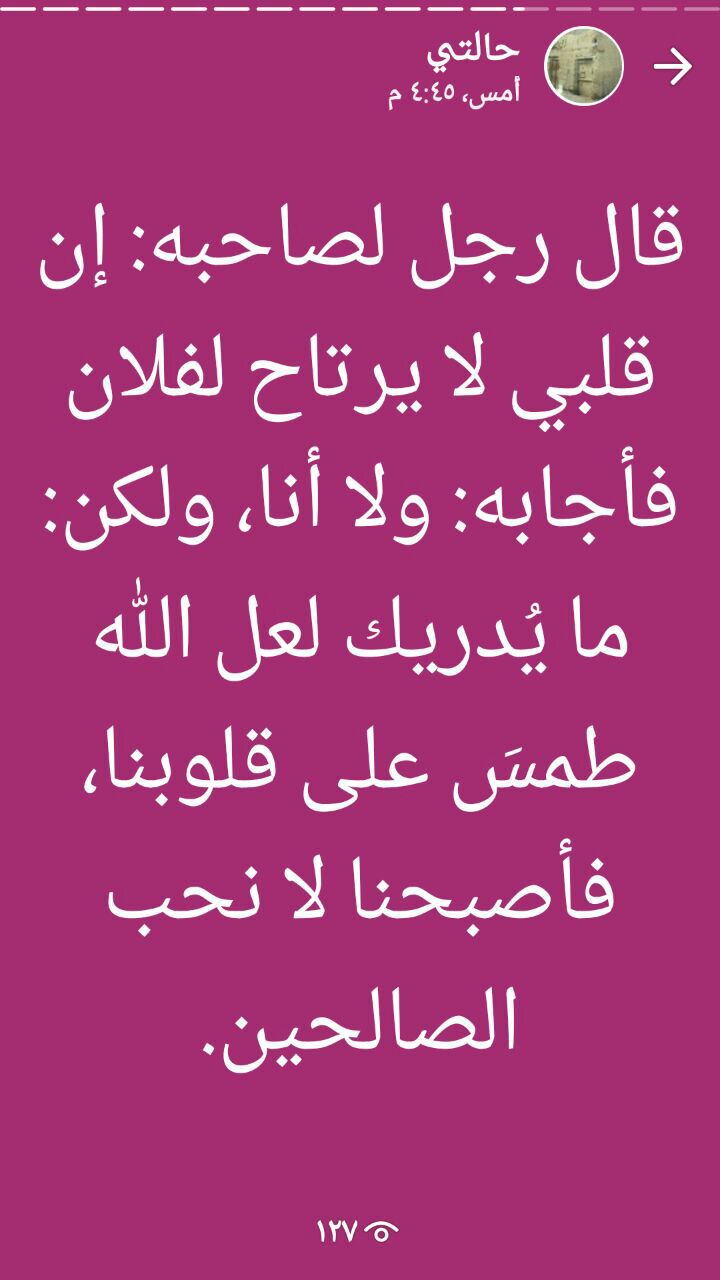Screen dimensions: 720x1280
Task: Open the حالتي profile picture
Action: point(583,67)
